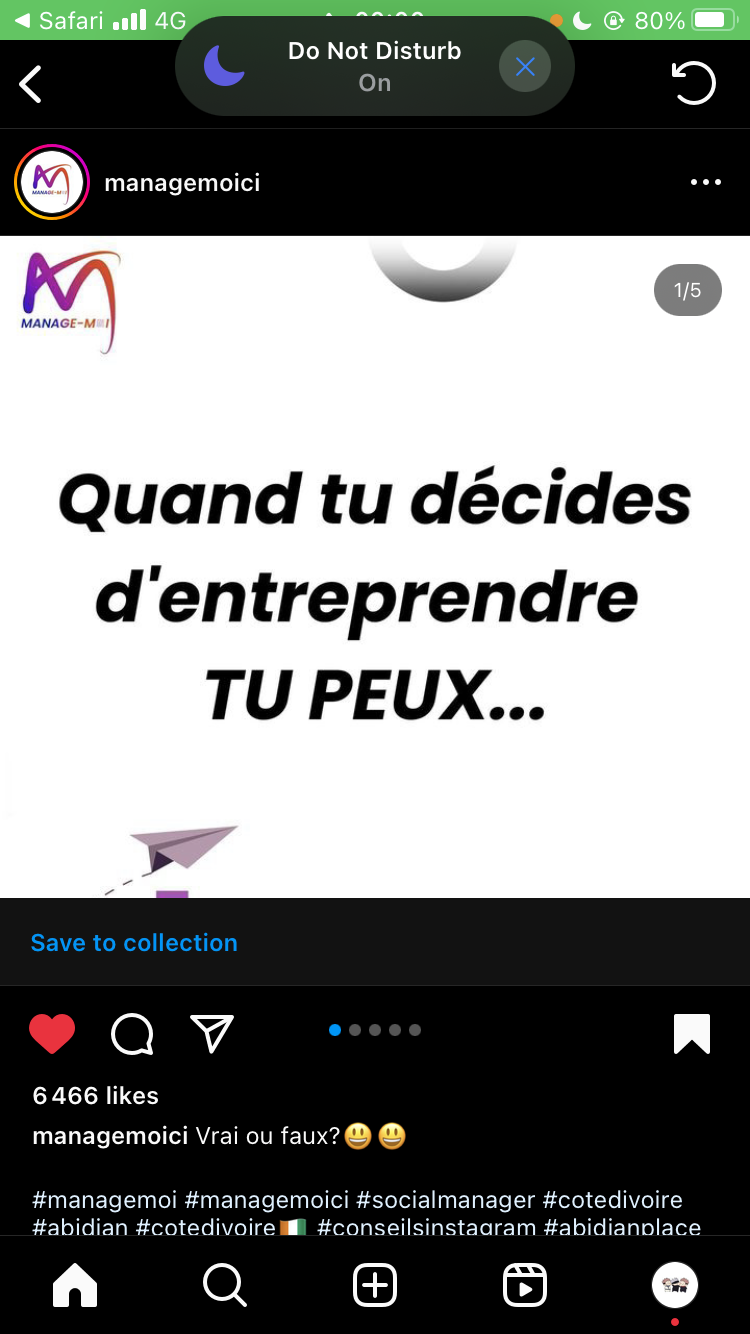The width and height of the screenshot is (750, 1334).
Task: Switch to the Reels tab
Action: click(x=525, y=1285)
